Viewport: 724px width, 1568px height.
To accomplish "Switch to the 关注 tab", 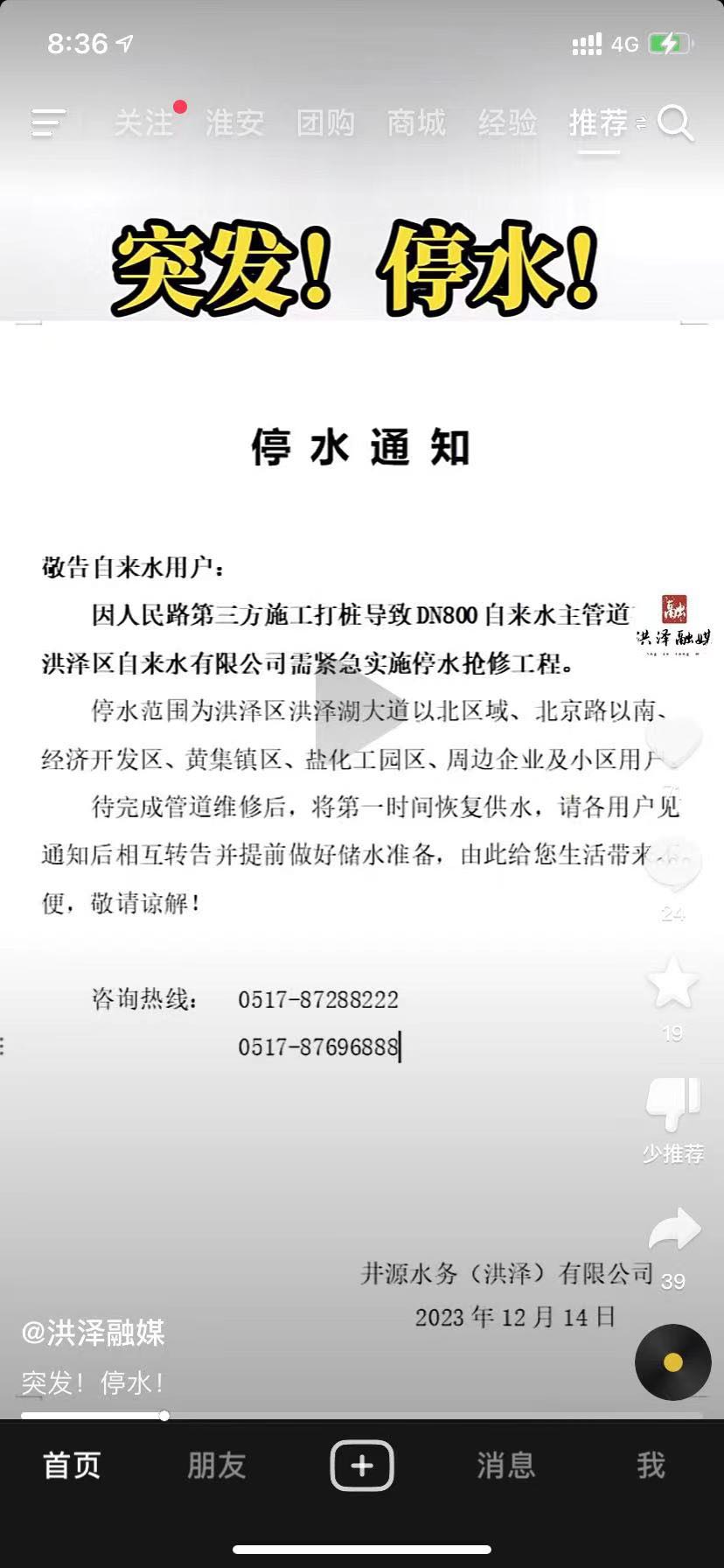I will coord(144,122).
